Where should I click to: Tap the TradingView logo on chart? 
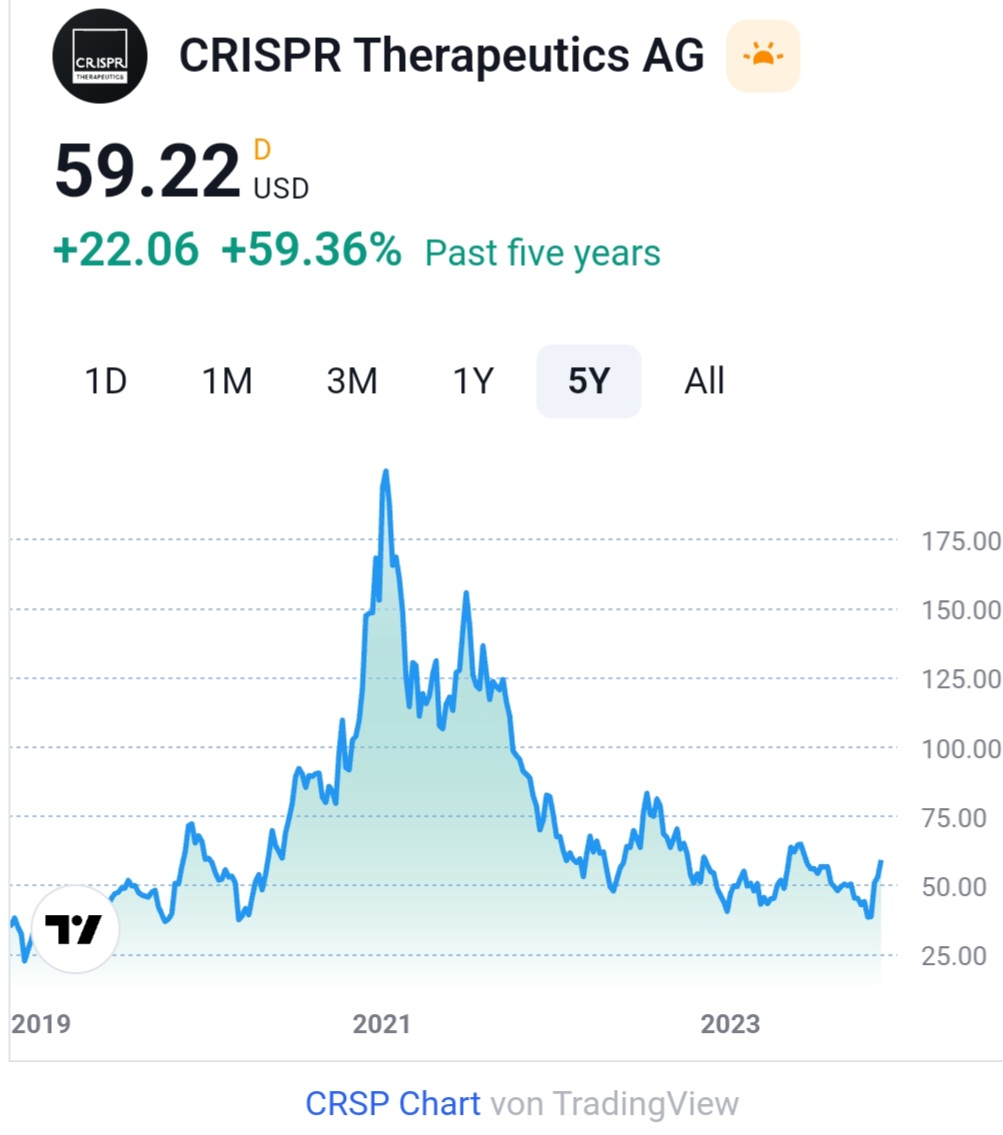(x=75, y=929)
